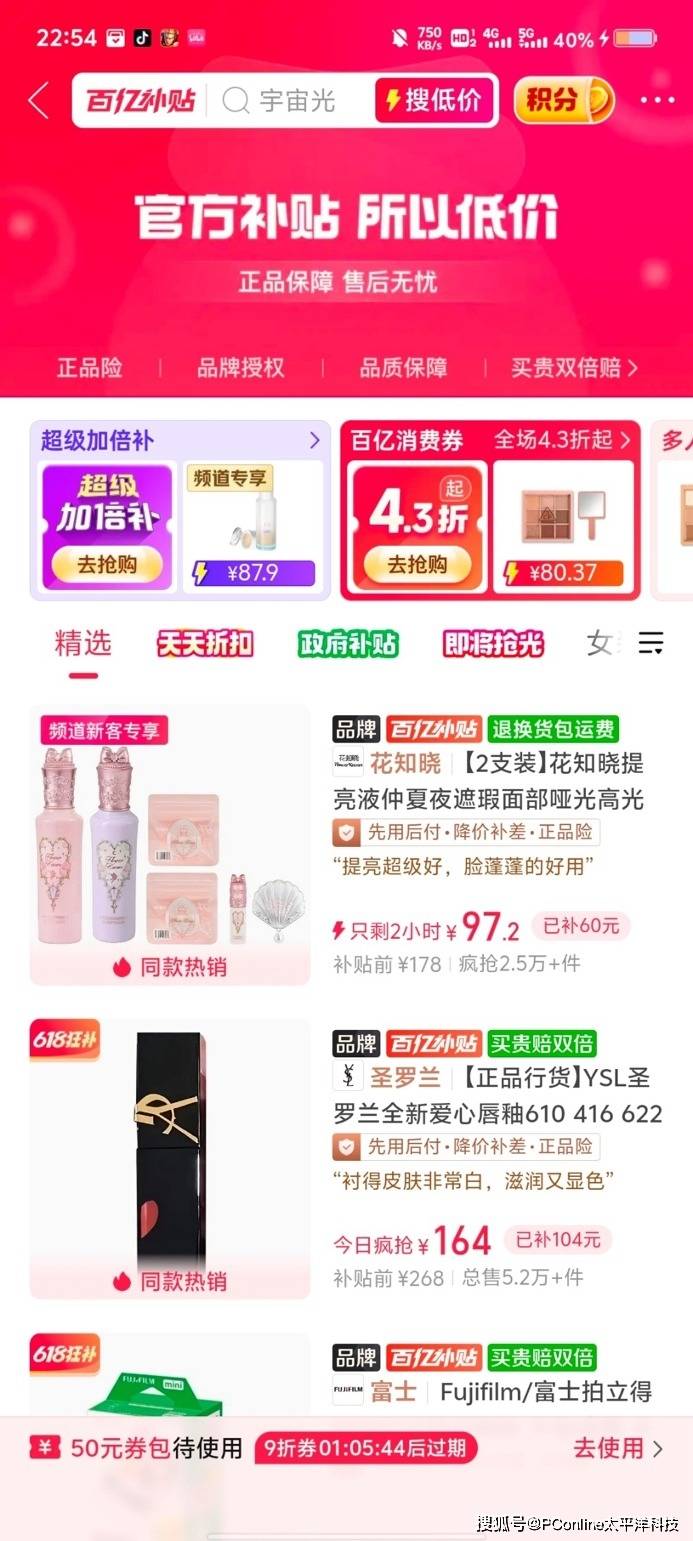The image size is (693, 1541).
Task: Tap the 搜低价 search button
Action: pyautogui.click(x=434, y=101)
